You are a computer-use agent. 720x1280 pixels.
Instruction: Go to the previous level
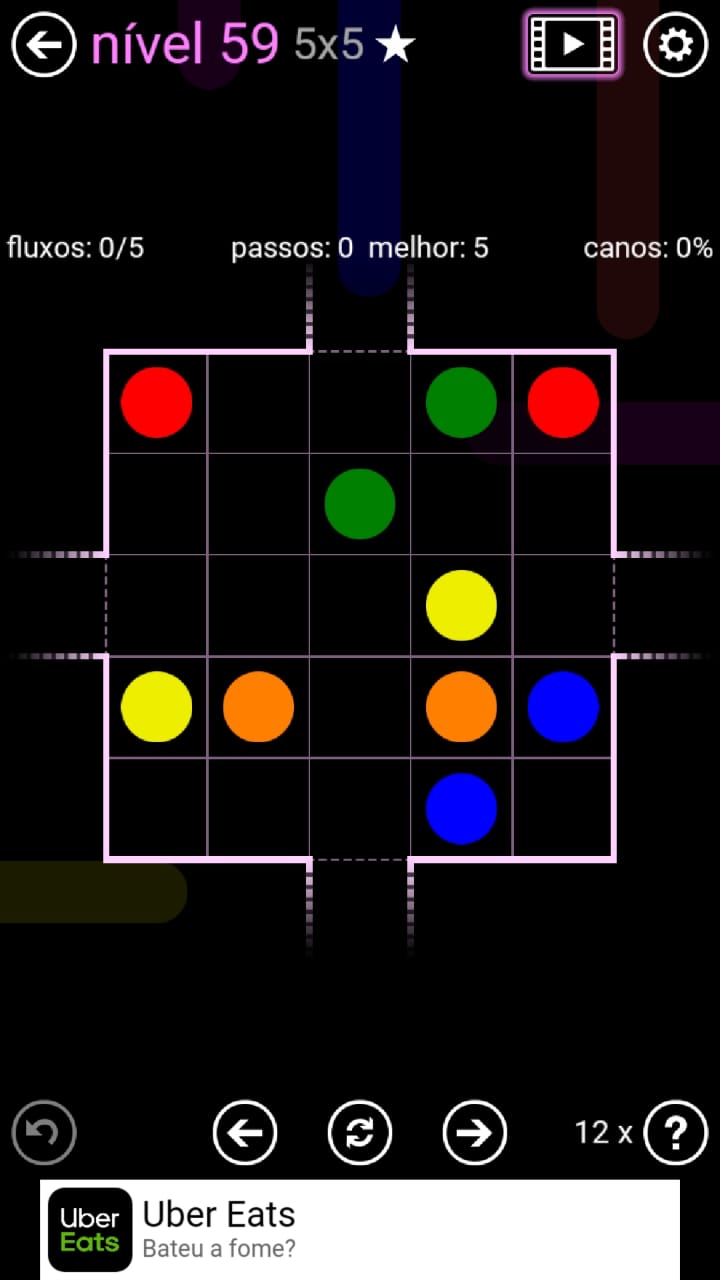pos(245,1132)
